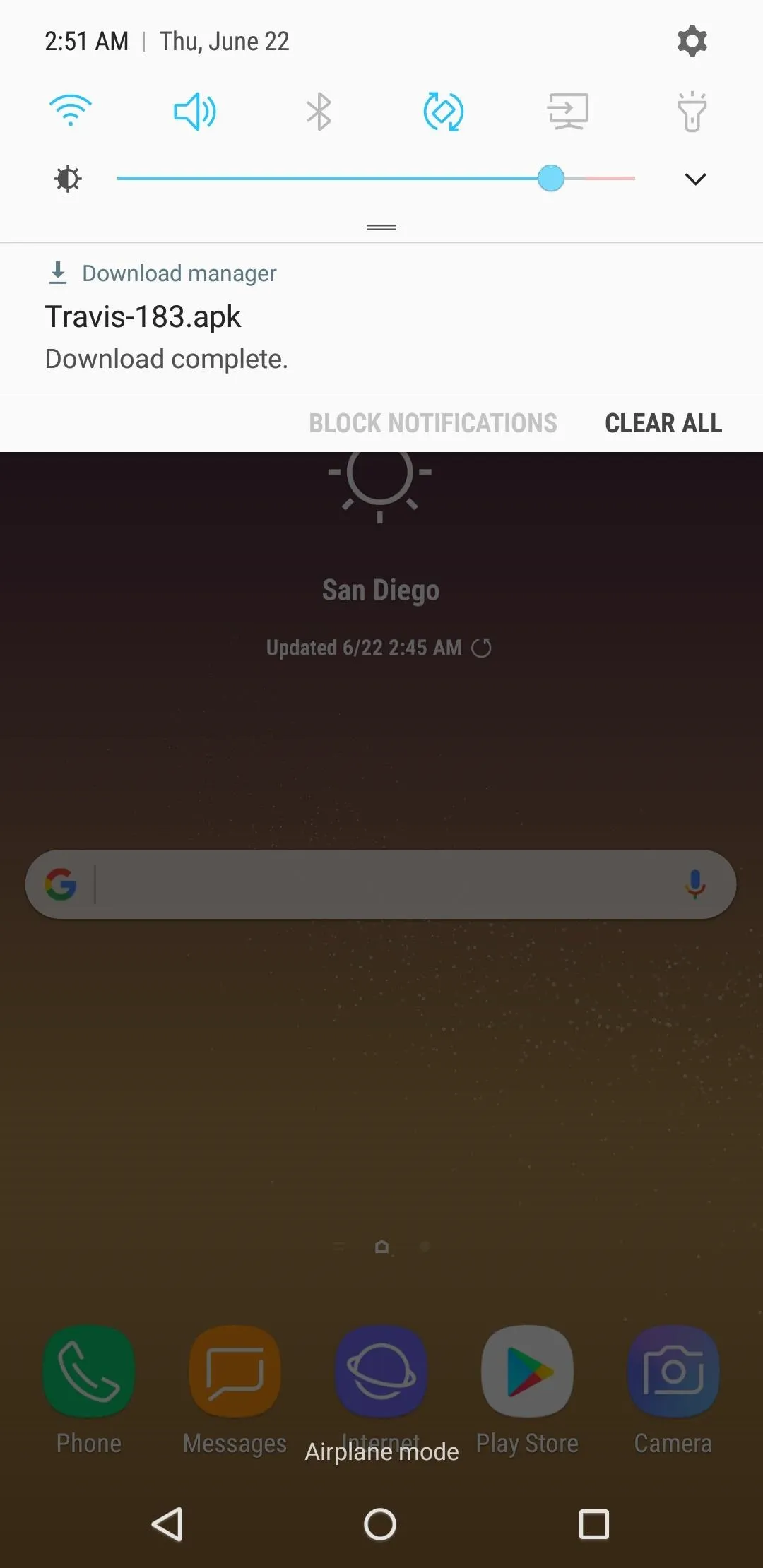Toggle the auto-rotate quick setting
Image resolution: width=763 pixels, height=1568 pixels.
(443, 112)
